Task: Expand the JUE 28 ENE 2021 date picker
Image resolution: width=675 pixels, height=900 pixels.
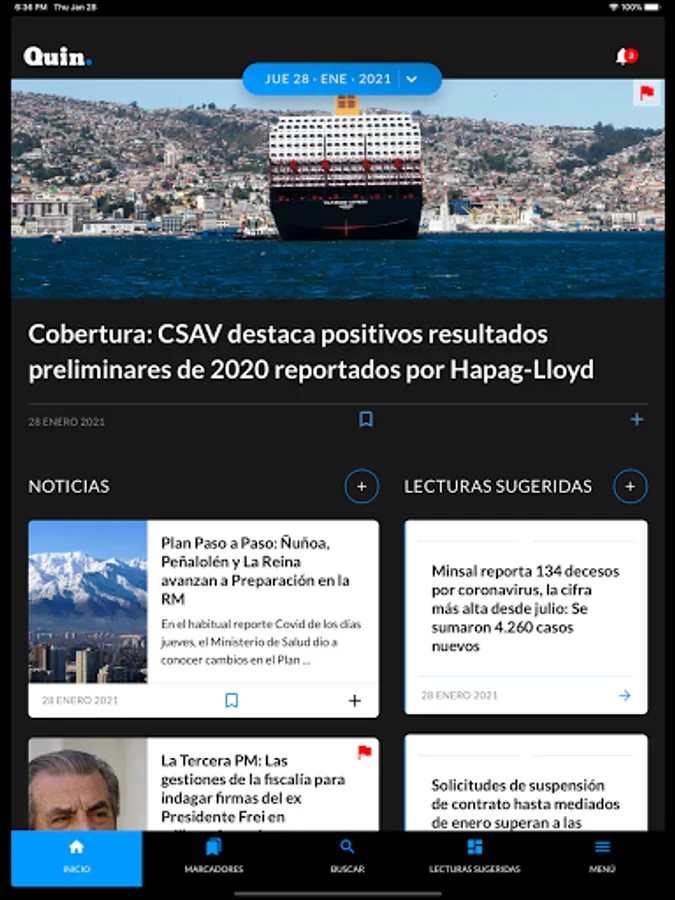Action: (x=341, y=79)
